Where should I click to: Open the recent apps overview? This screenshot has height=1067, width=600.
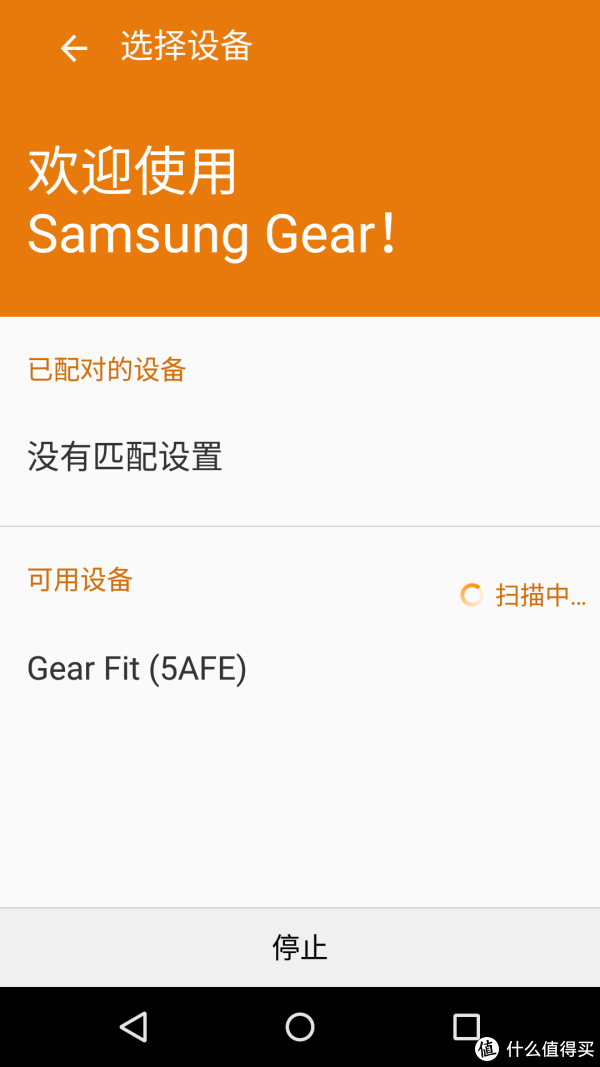(x=467, y=1027)
